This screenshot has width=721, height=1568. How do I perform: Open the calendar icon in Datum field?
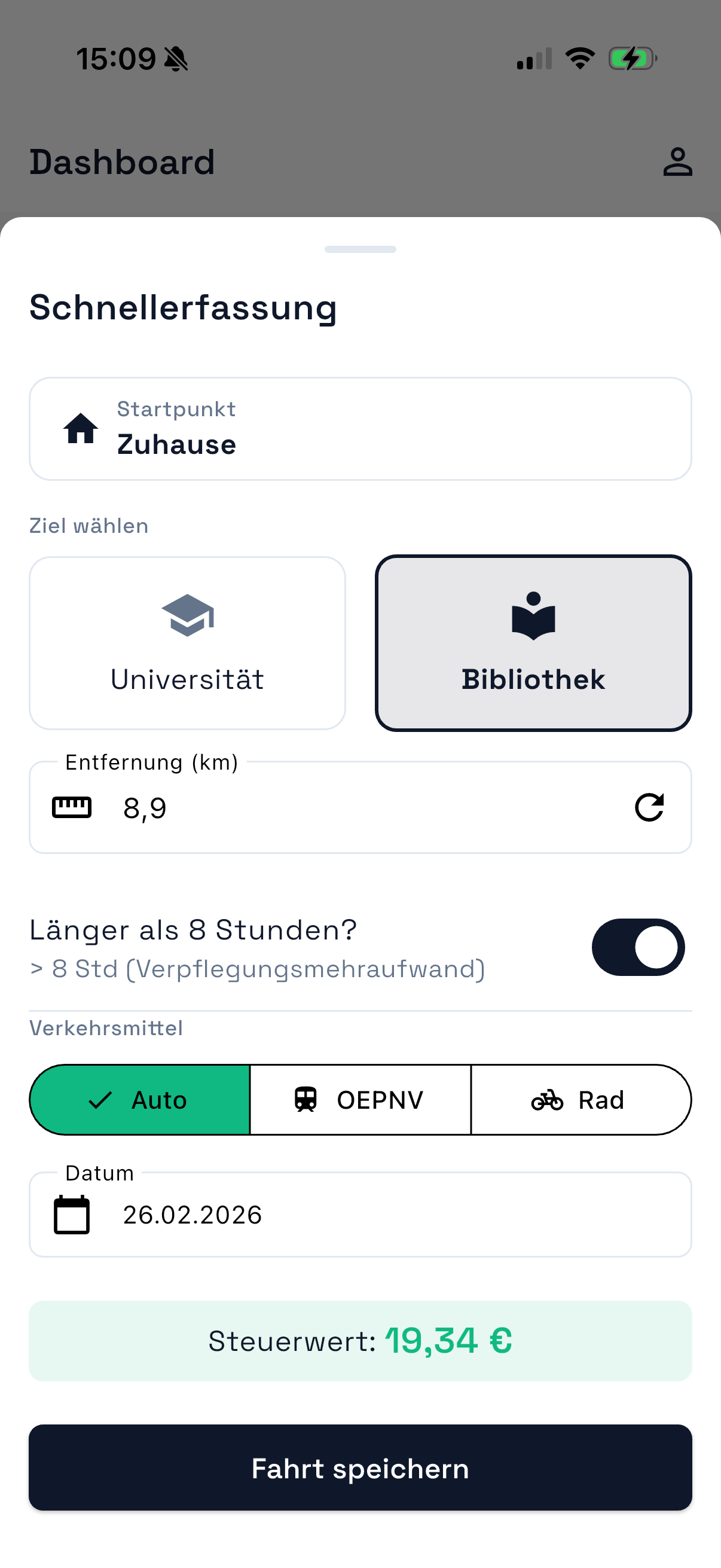click(71, 1215)
